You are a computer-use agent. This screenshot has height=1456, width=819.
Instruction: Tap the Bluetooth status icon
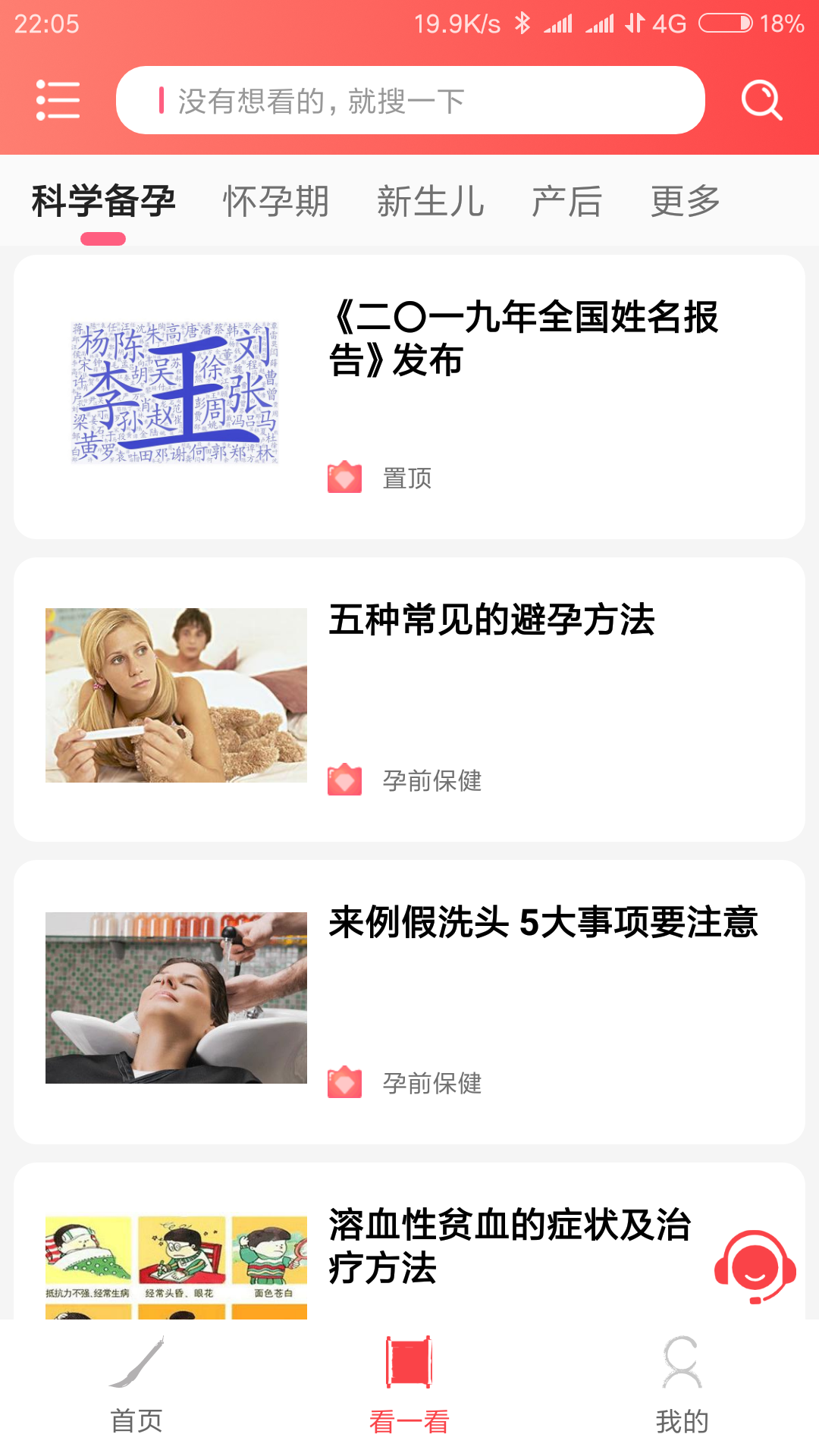tap(521, 23)
